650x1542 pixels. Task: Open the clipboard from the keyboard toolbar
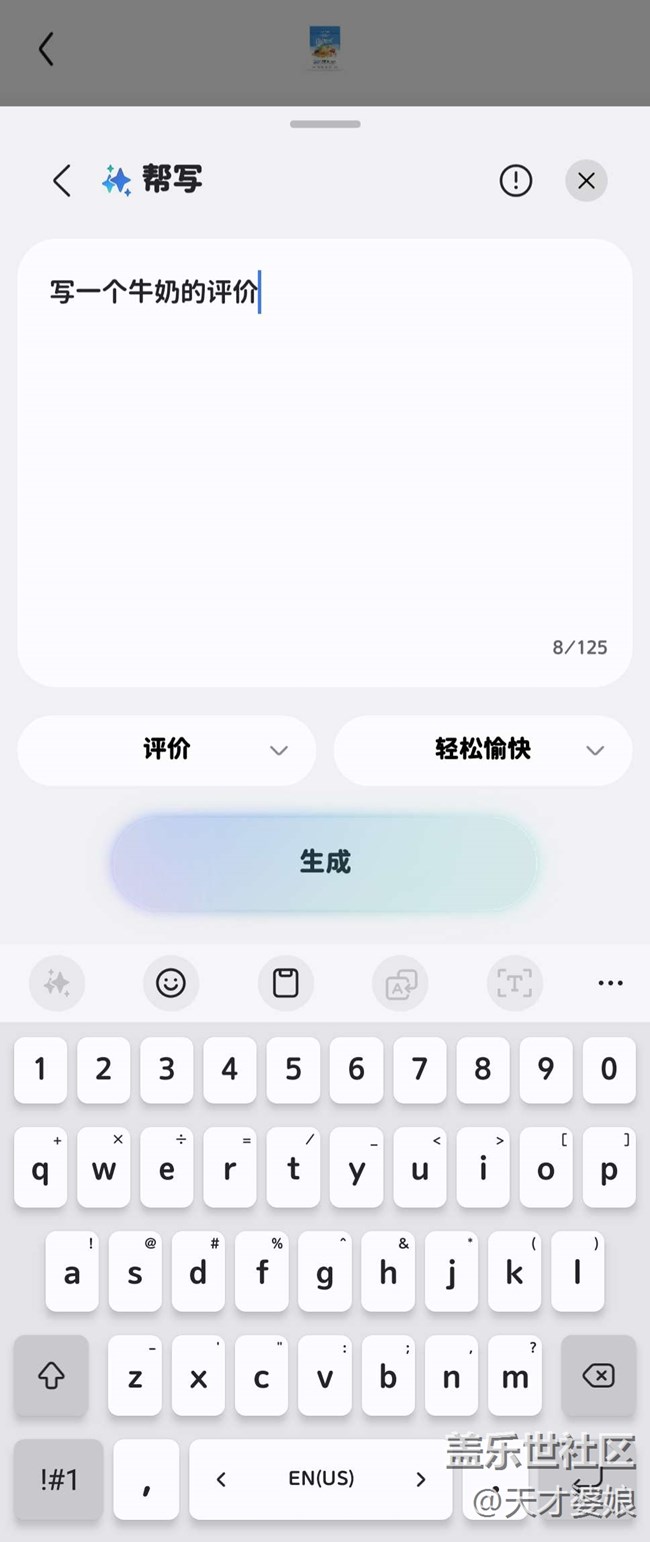[x=286, y=983]
